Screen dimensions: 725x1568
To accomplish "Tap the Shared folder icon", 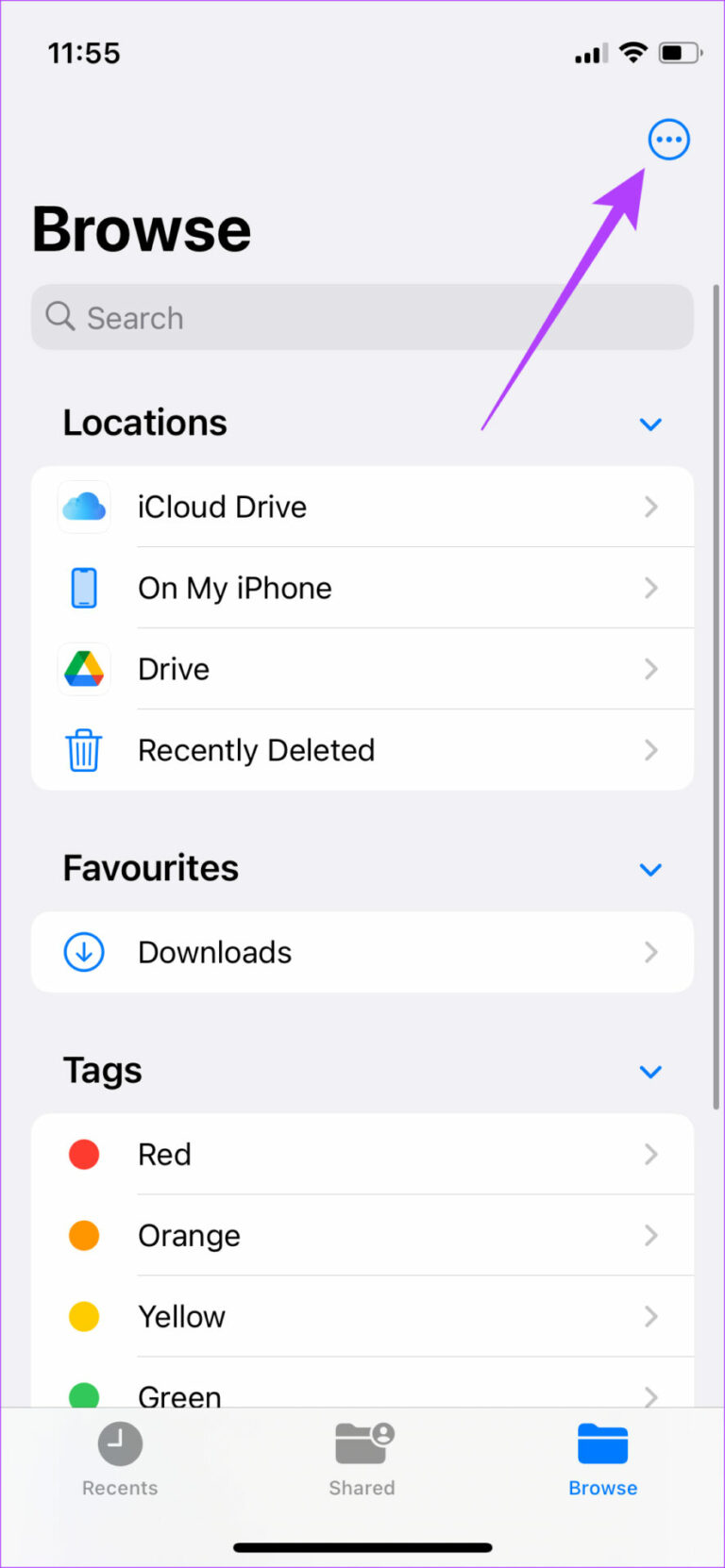I will click(x=362, y=1443).
